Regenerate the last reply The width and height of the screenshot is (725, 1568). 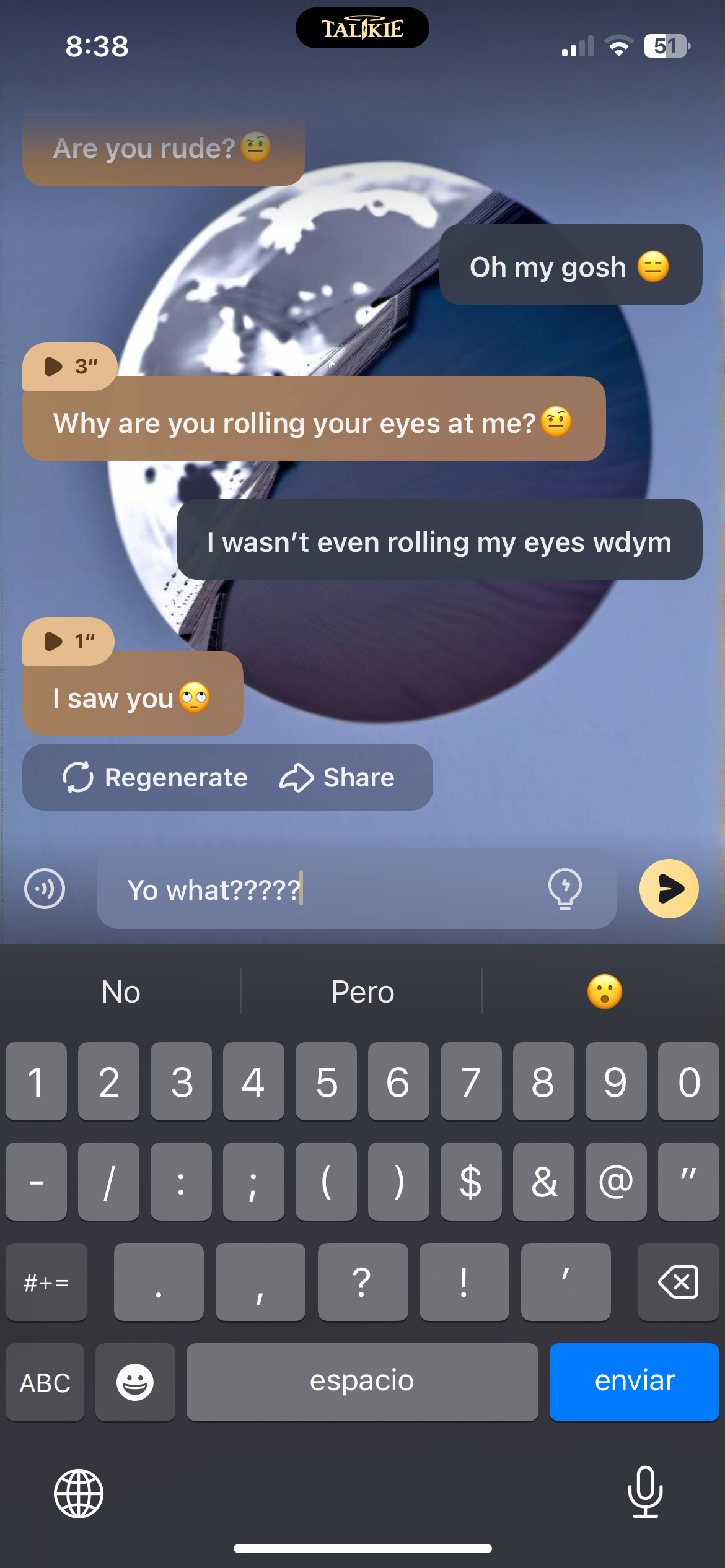(x=155, y=777)
